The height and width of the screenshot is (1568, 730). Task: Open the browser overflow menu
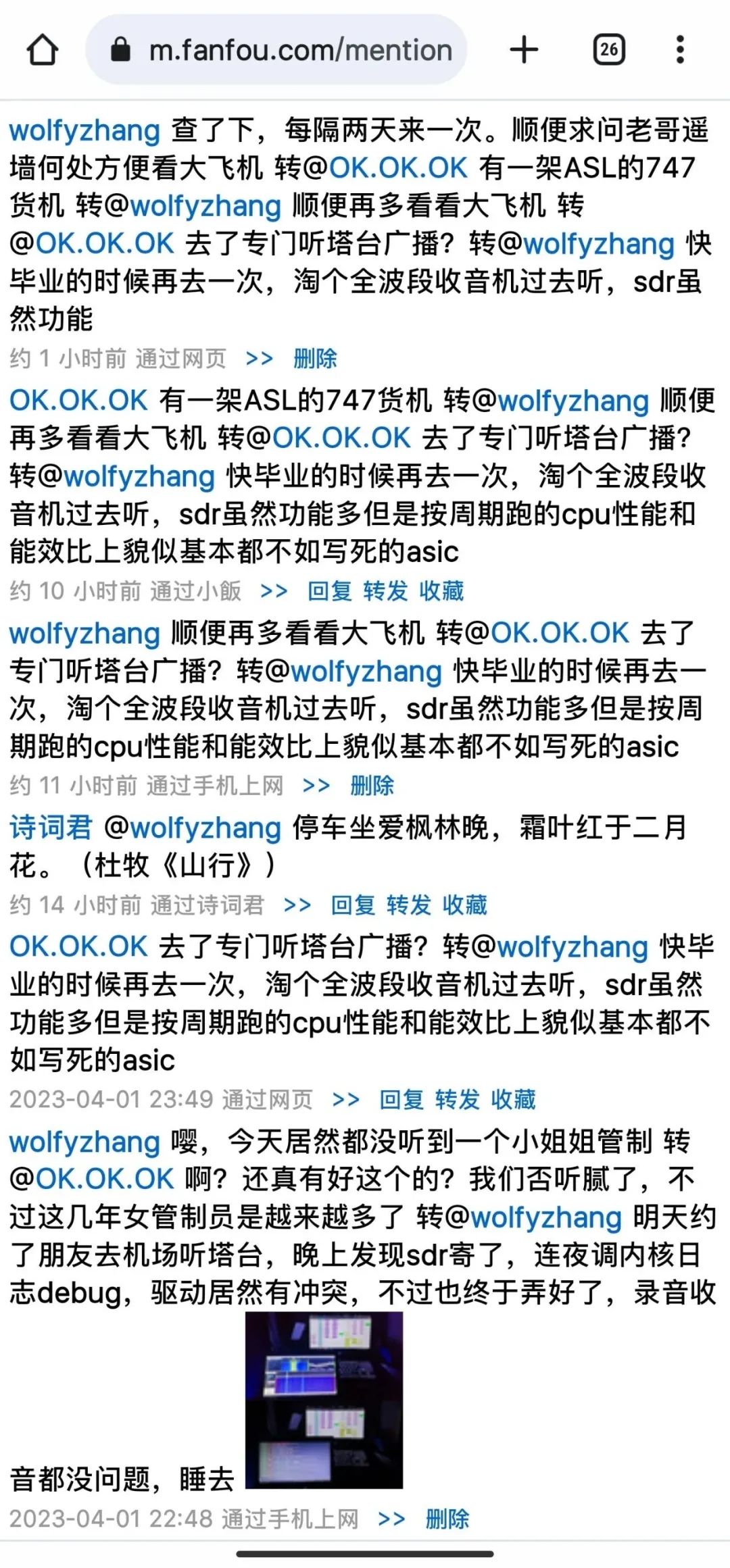coord(680,50)
